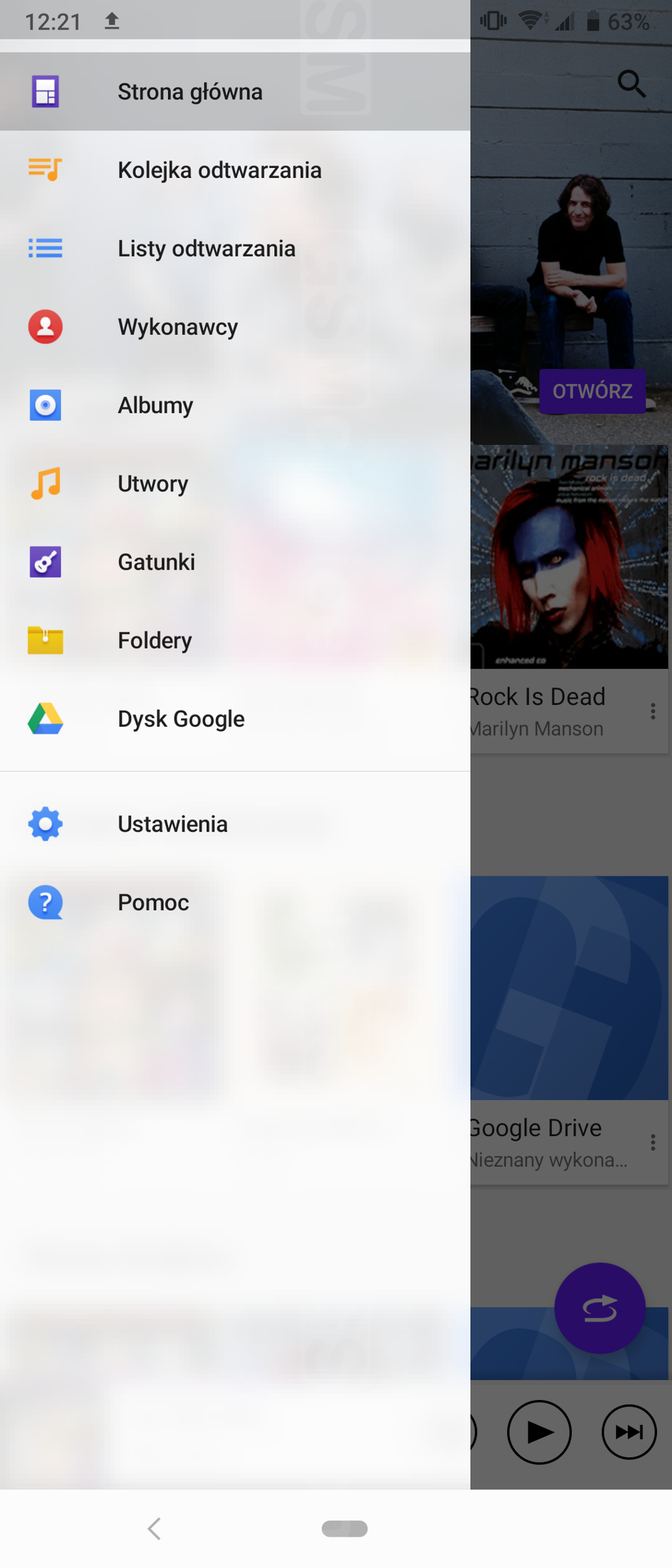Open options for Google Drive album

pyautogui.click(x=653, y=1143)
